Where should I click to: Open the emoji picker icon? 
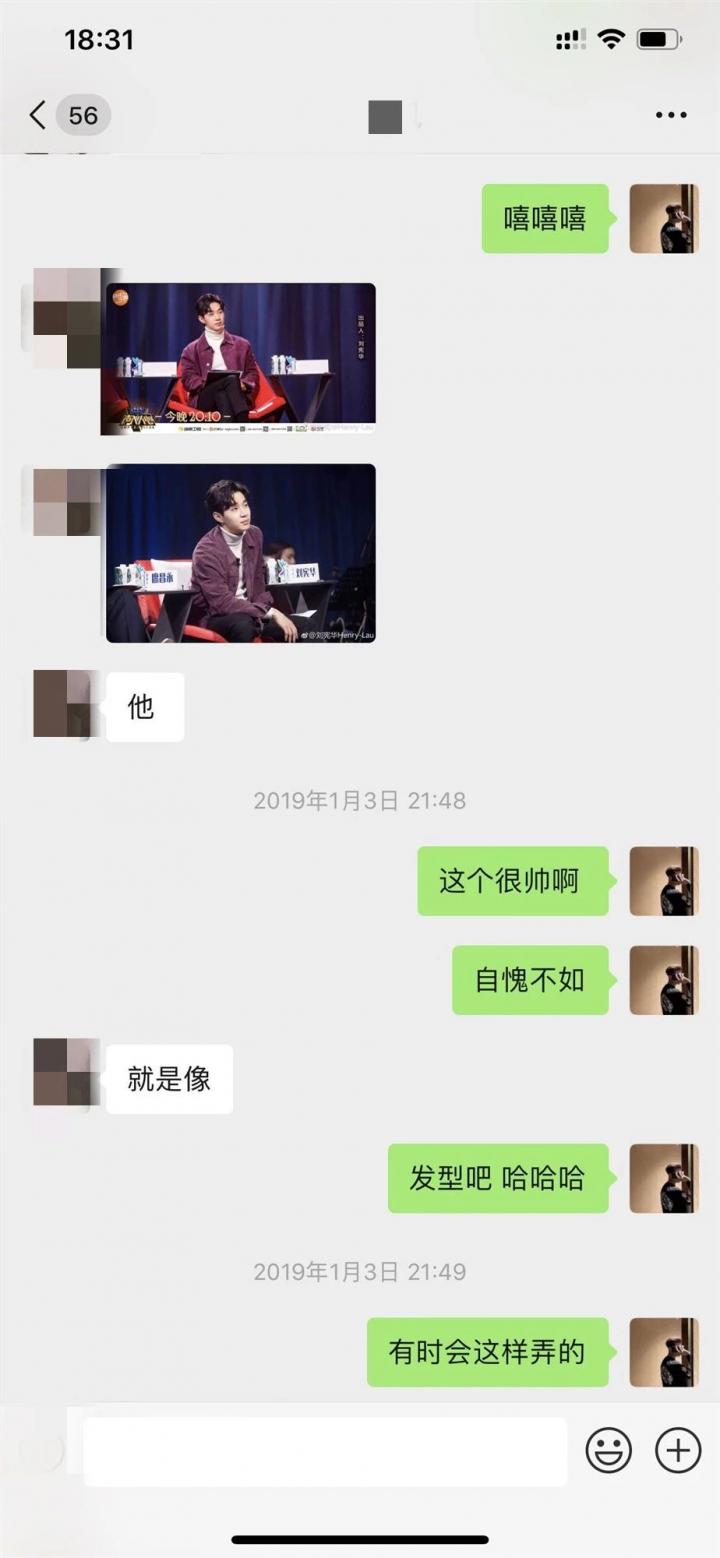[608, 1449]
